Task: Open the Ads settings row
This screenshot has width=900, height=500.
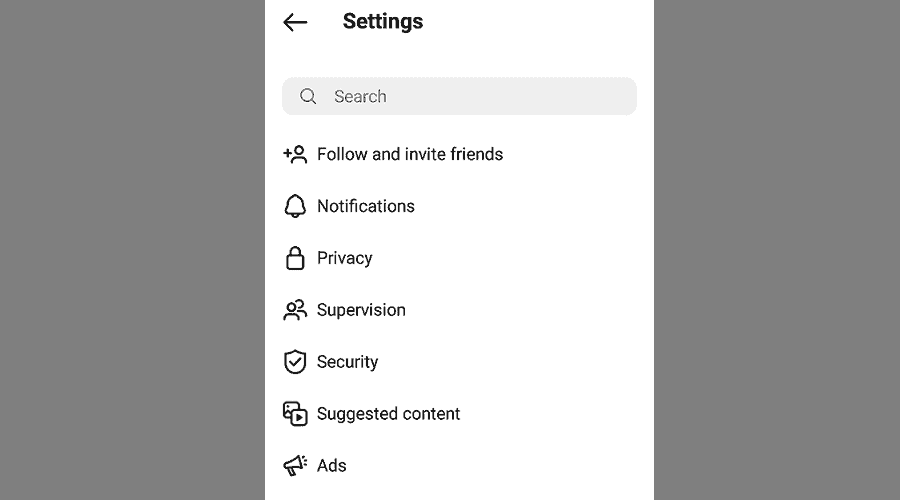Action: tap(331, 466)
